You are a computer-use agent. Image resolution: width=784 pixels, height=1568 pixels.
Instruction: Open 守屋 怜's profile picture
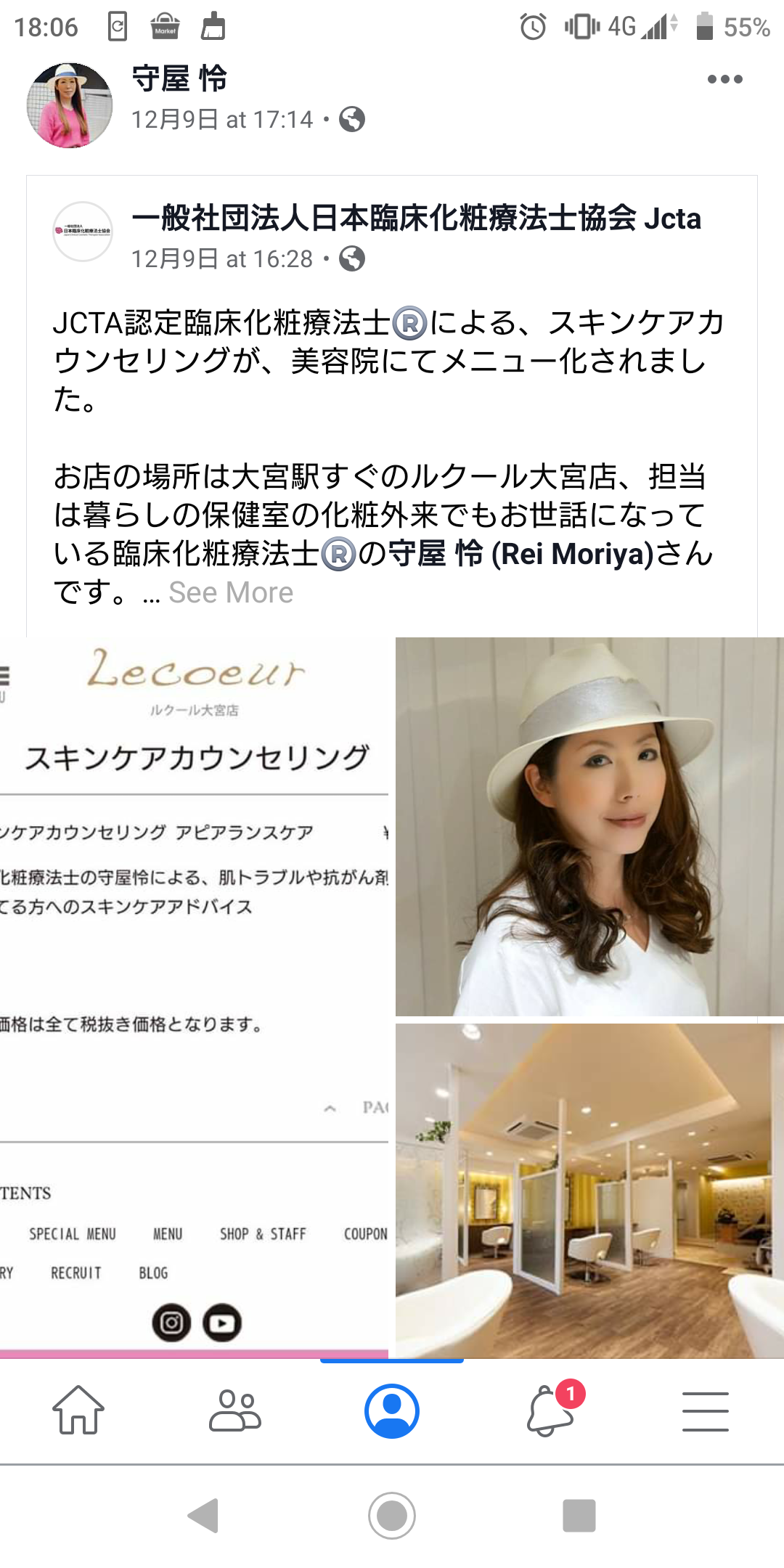70,105
